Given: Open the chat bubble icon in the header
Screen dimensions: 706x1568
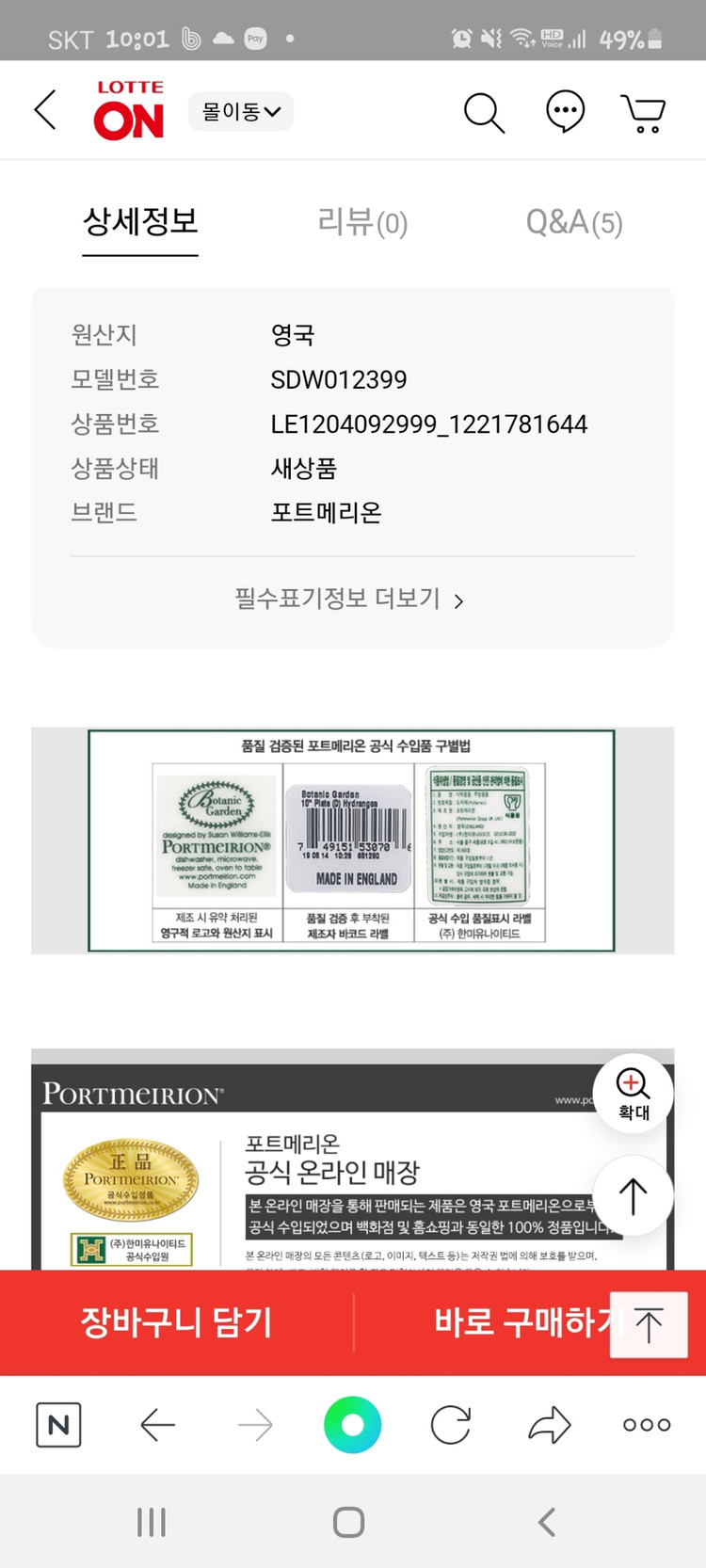Looking at the screenshot, I should [564, 110].
